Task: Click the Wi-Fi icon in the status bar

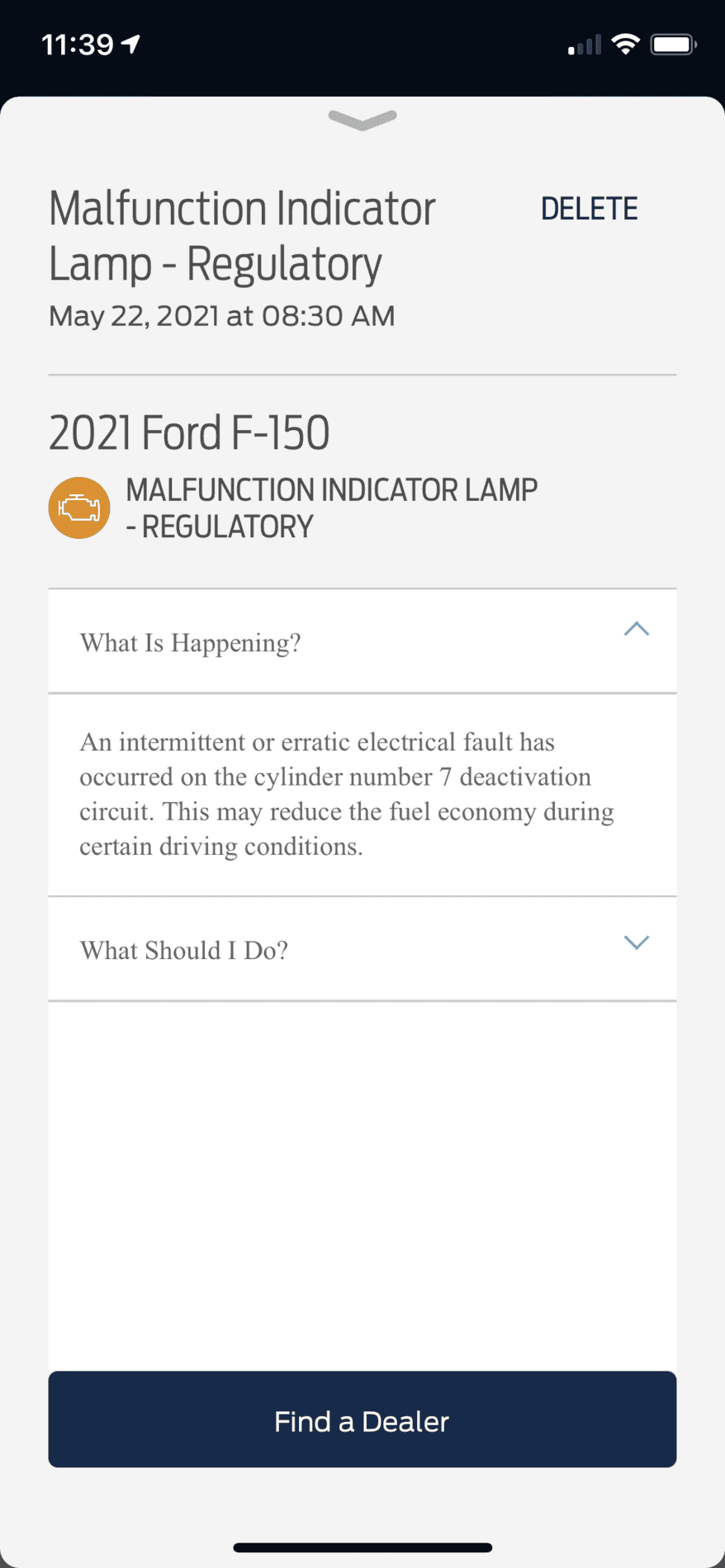Action: point(626,43)
